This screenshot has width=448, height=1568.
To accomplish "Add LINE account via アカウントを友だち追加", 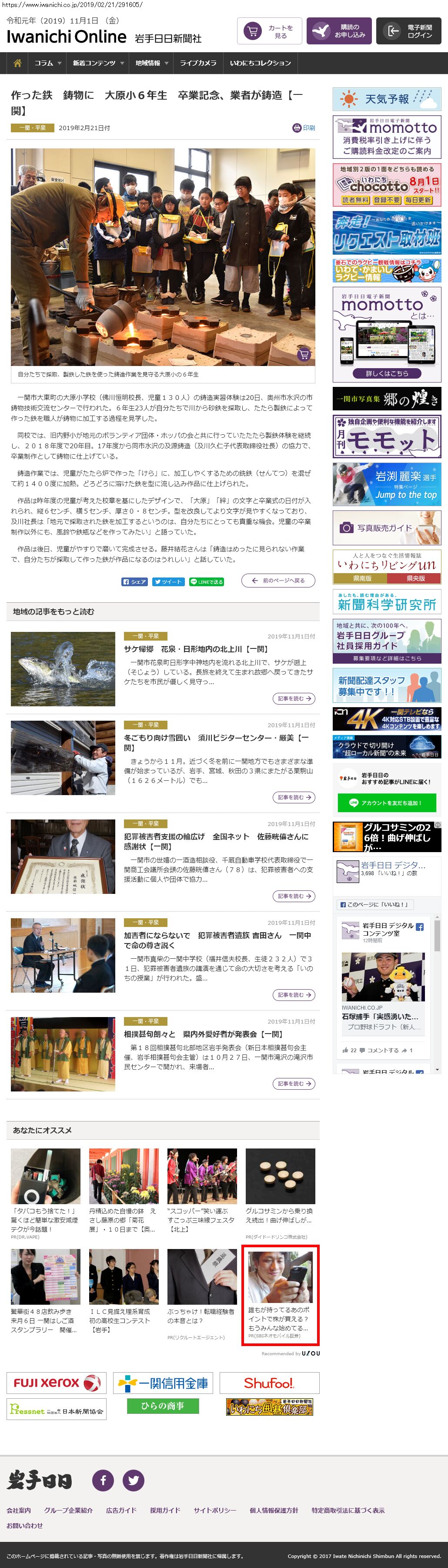I will (387, 803).
